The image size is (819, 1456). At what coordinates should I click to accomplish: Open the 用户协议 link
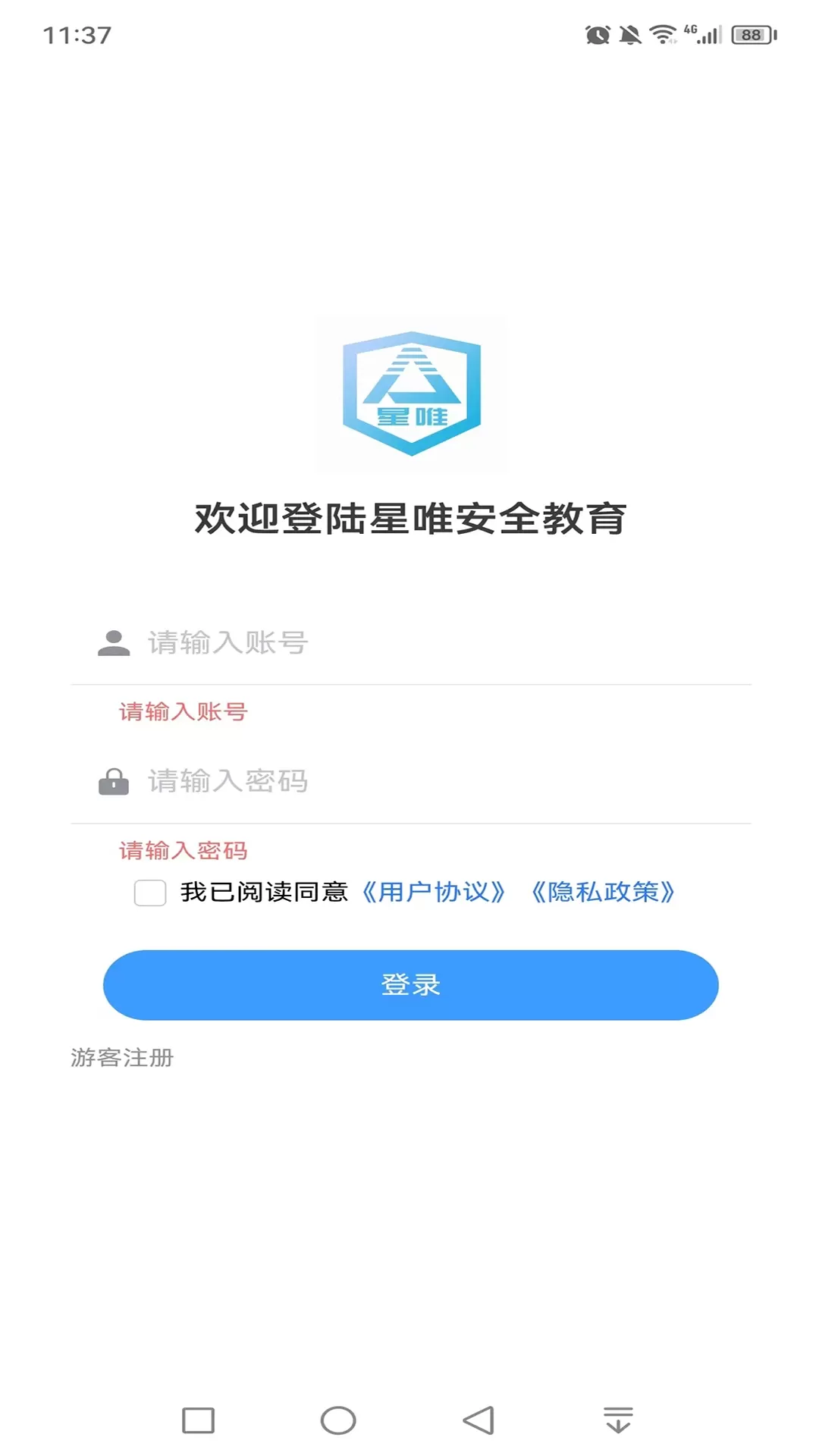(433, 892)
